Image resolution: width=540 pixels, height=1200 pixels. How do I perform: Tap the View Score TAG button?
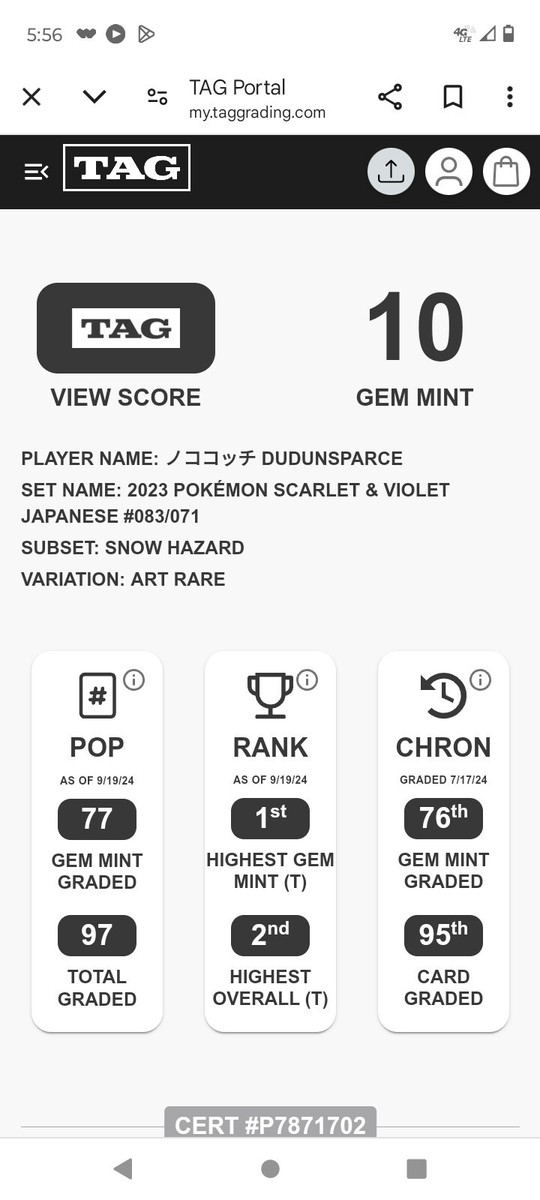126,328
